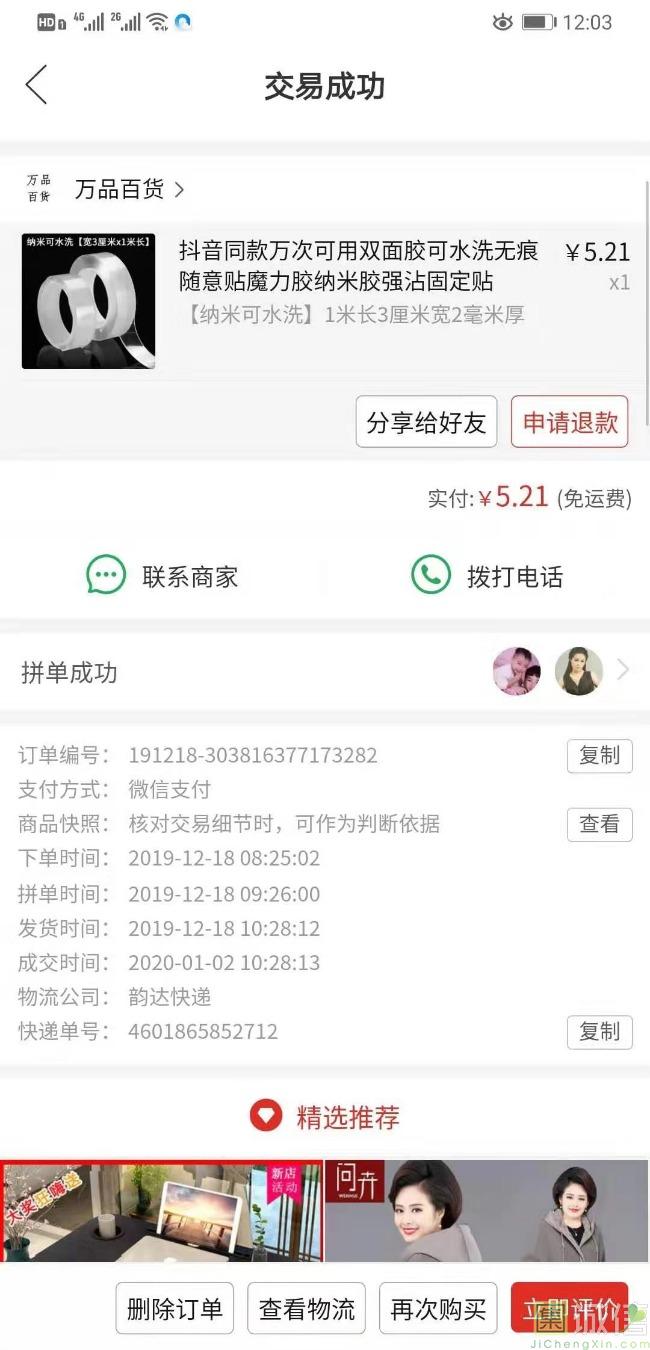
Task: Open the recommended desk lamp product
Action: coord(161,1211)
